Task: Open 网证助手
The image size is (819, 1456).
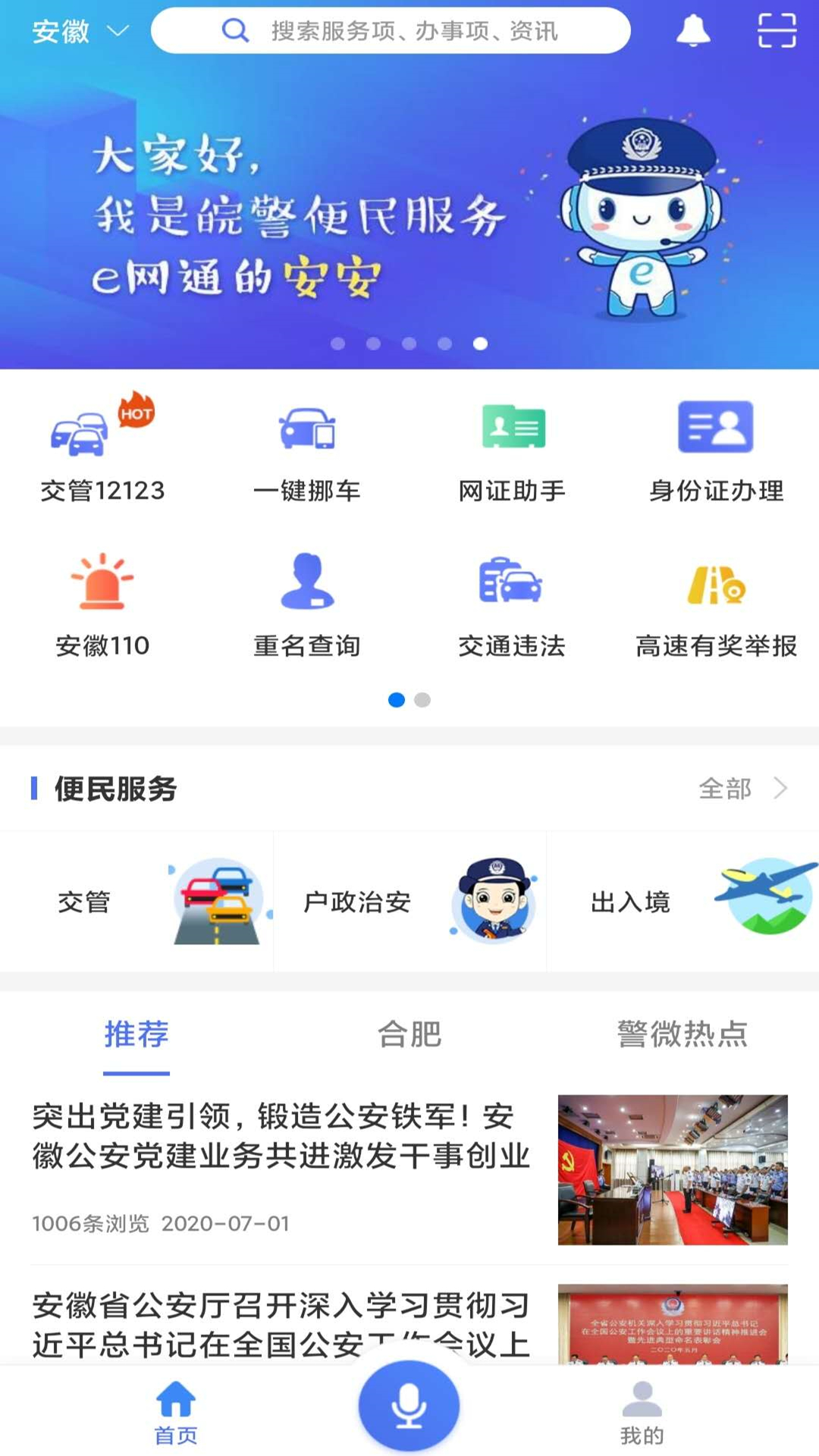Action: point(512,449)
